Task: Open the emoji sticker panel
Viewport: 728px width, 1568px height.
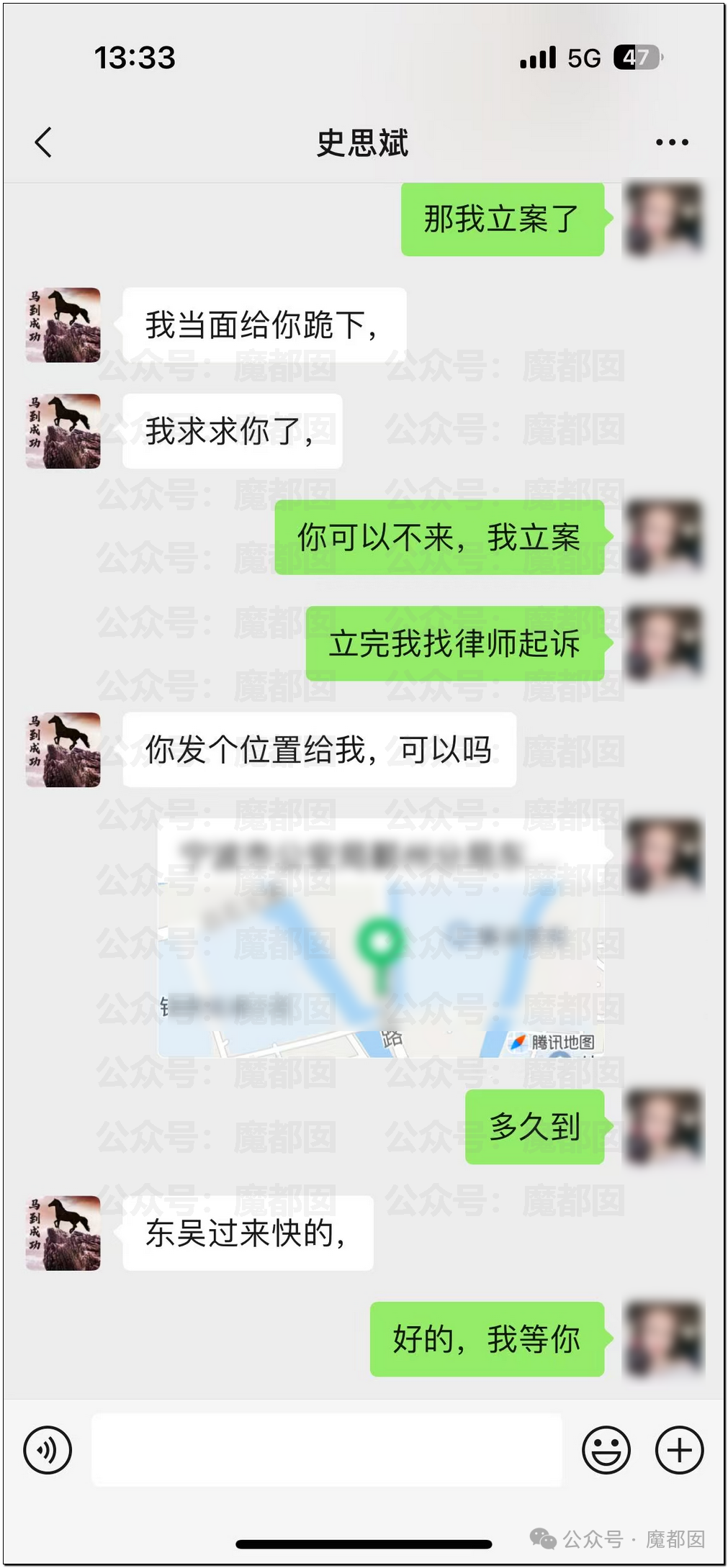Action: [606, 1449]
